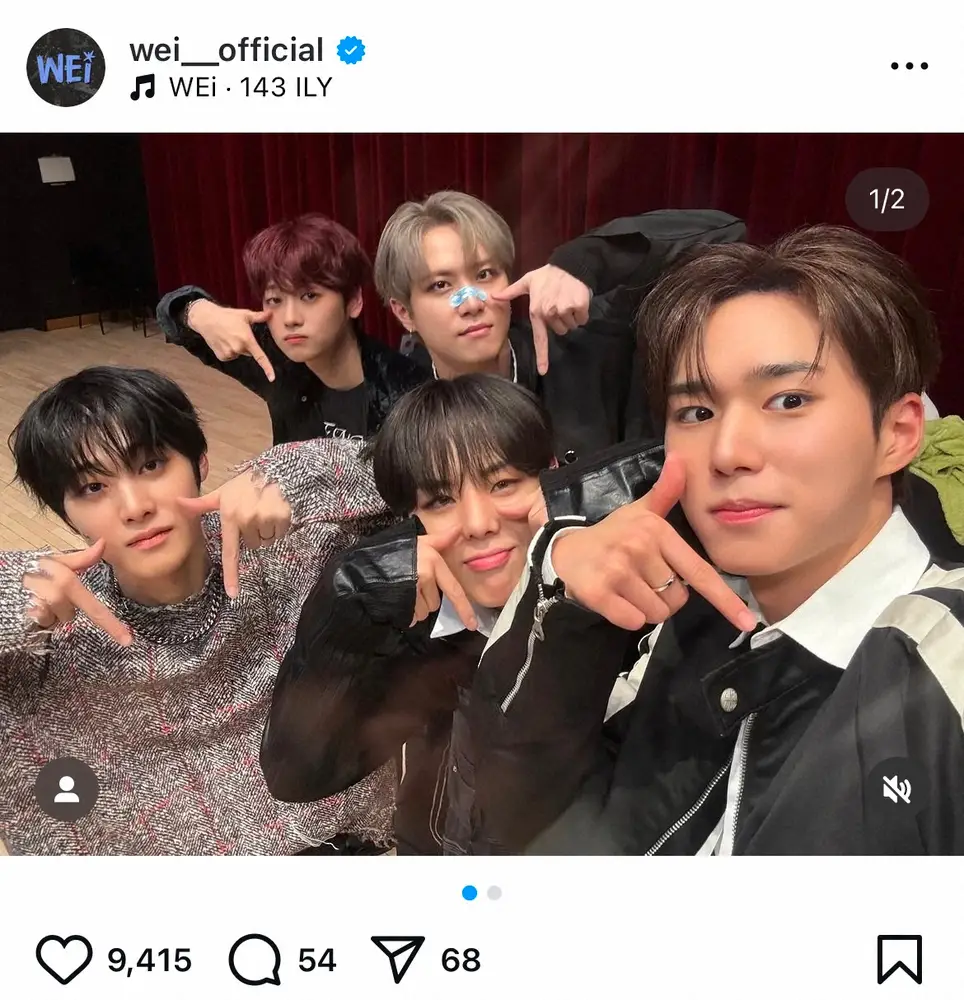Open the post's three-dot options menu
Screen dimensions: 964x1000
coord(908,66)
